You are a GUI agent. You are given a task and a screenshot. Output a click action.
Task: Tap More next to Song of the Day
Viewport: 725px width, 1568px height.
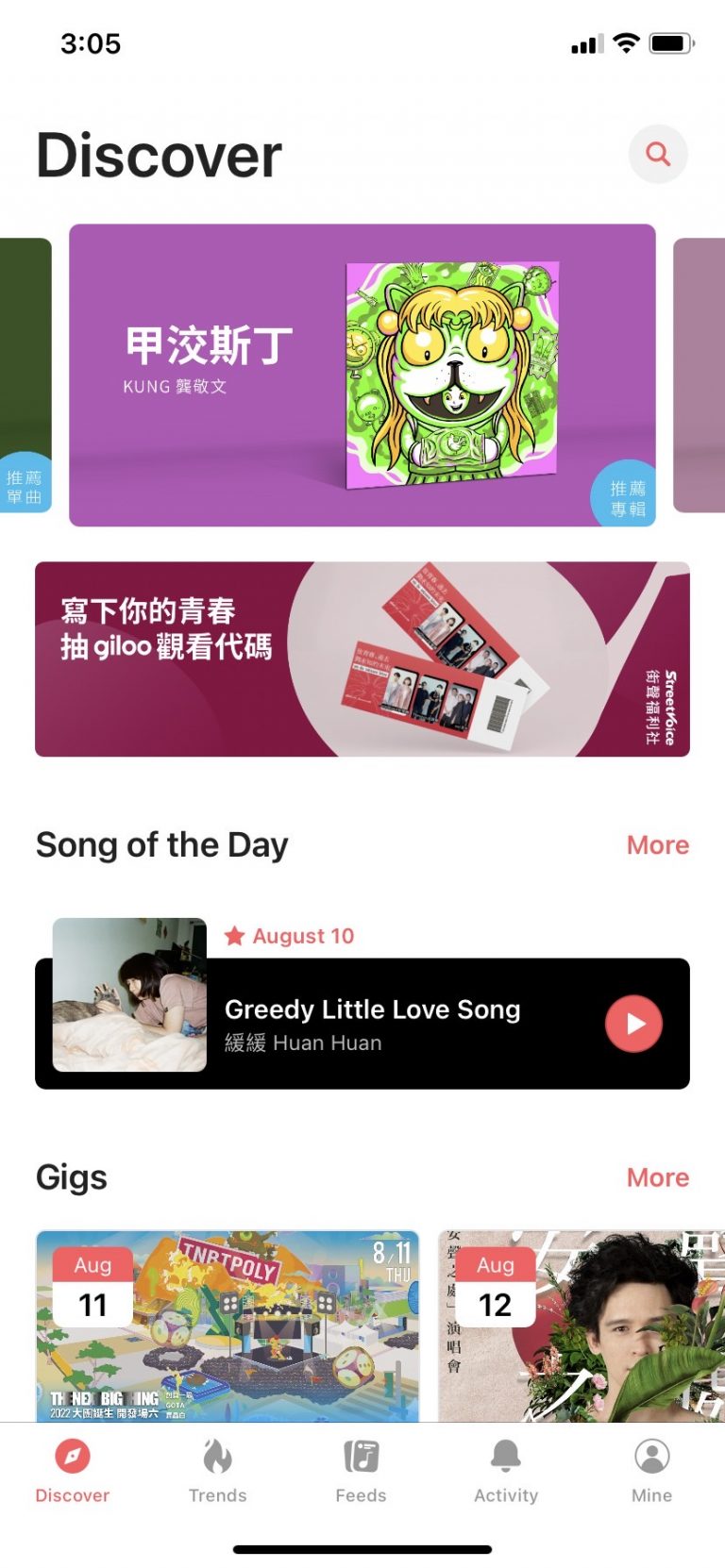point(657,845)
